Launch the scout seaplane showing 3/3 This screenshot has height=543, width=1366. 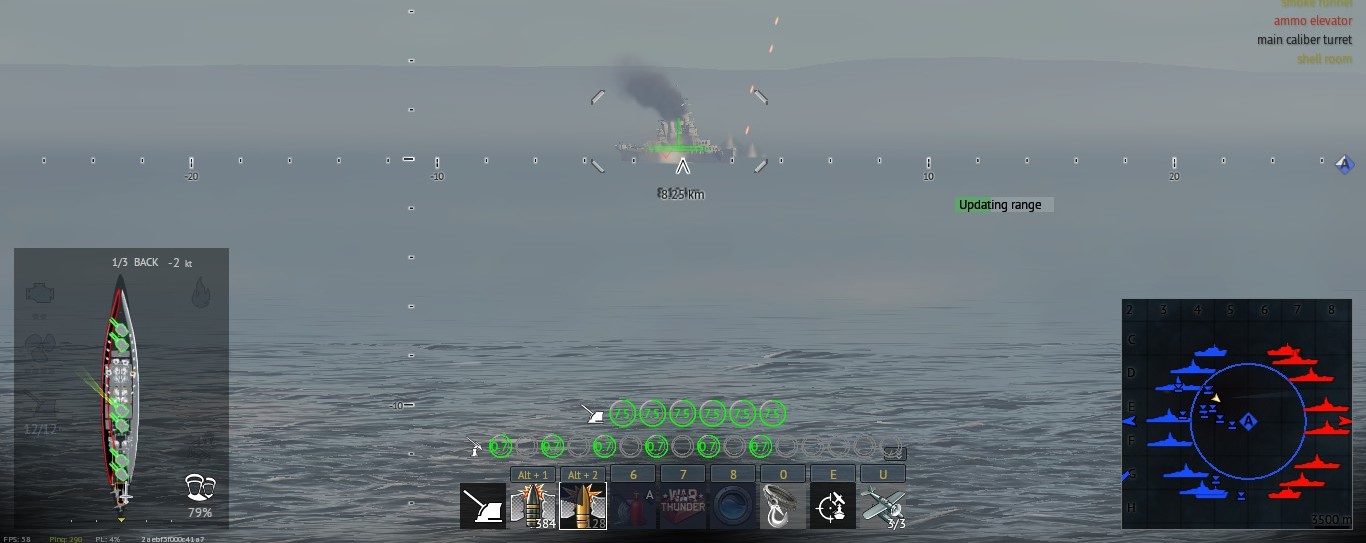[x=883, y=506]
